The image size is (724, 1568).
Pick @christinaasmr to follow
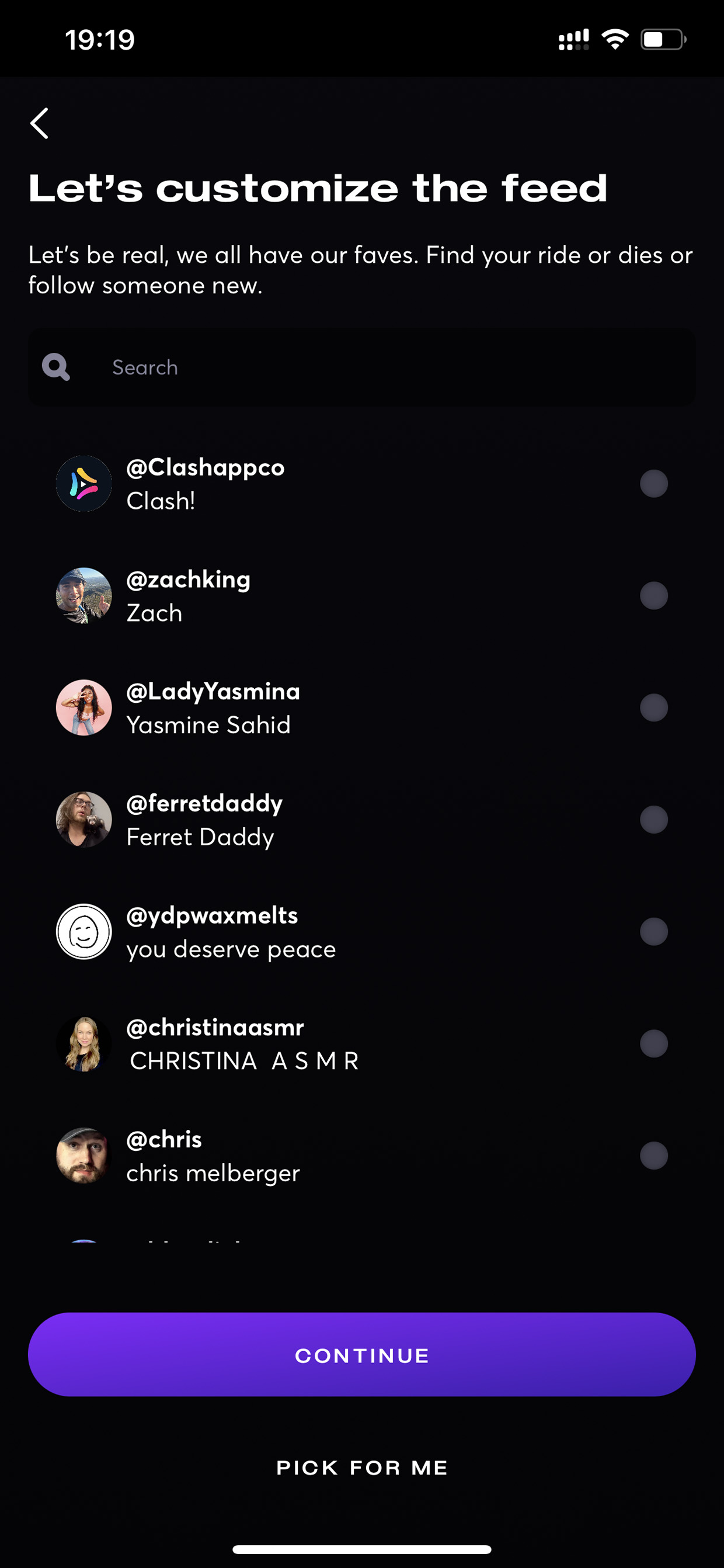[x=653, y=1044]
